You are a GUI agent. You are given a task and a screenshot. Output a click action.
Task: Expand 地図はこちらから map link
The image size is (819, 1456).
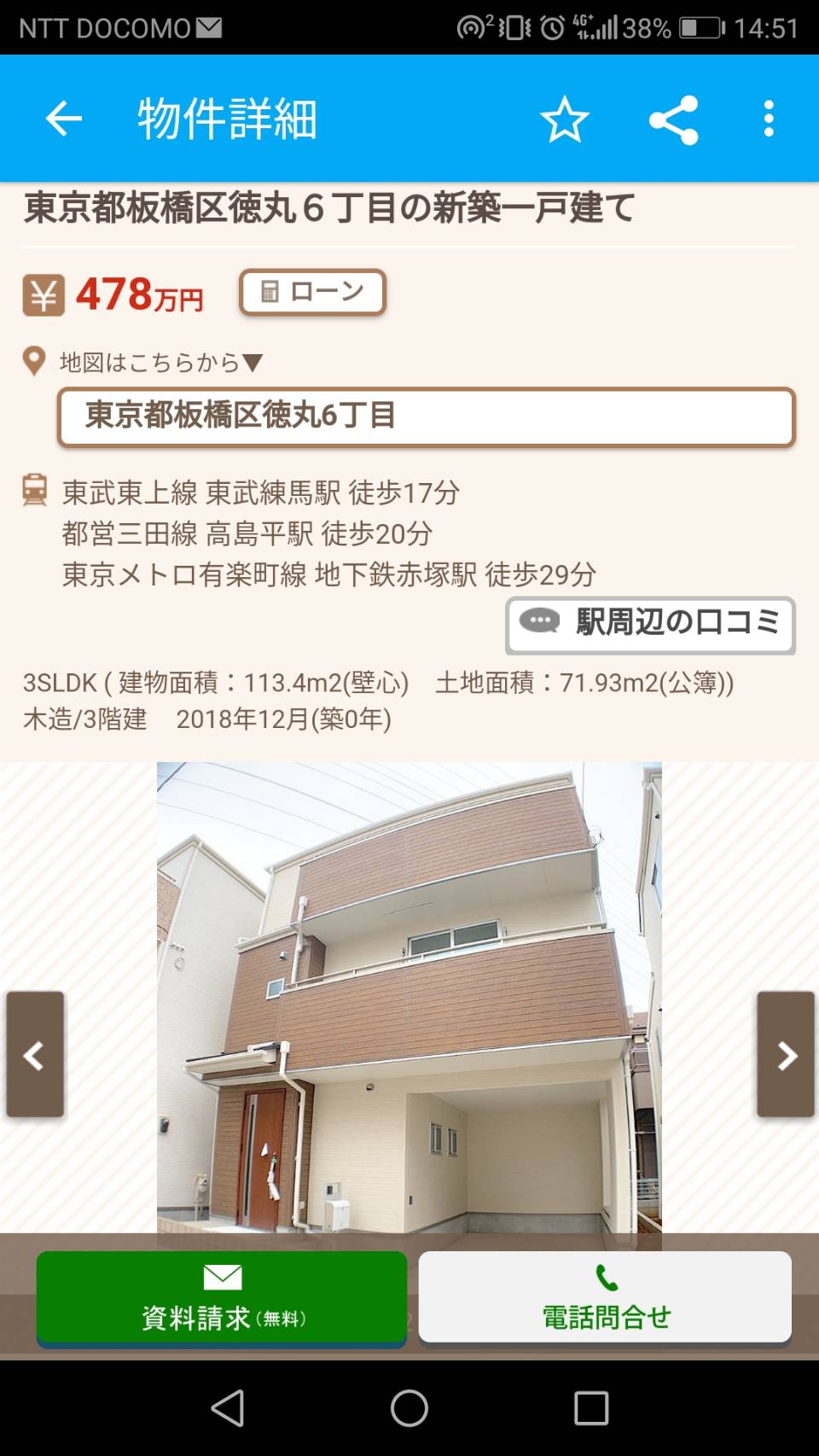(160, 363)
